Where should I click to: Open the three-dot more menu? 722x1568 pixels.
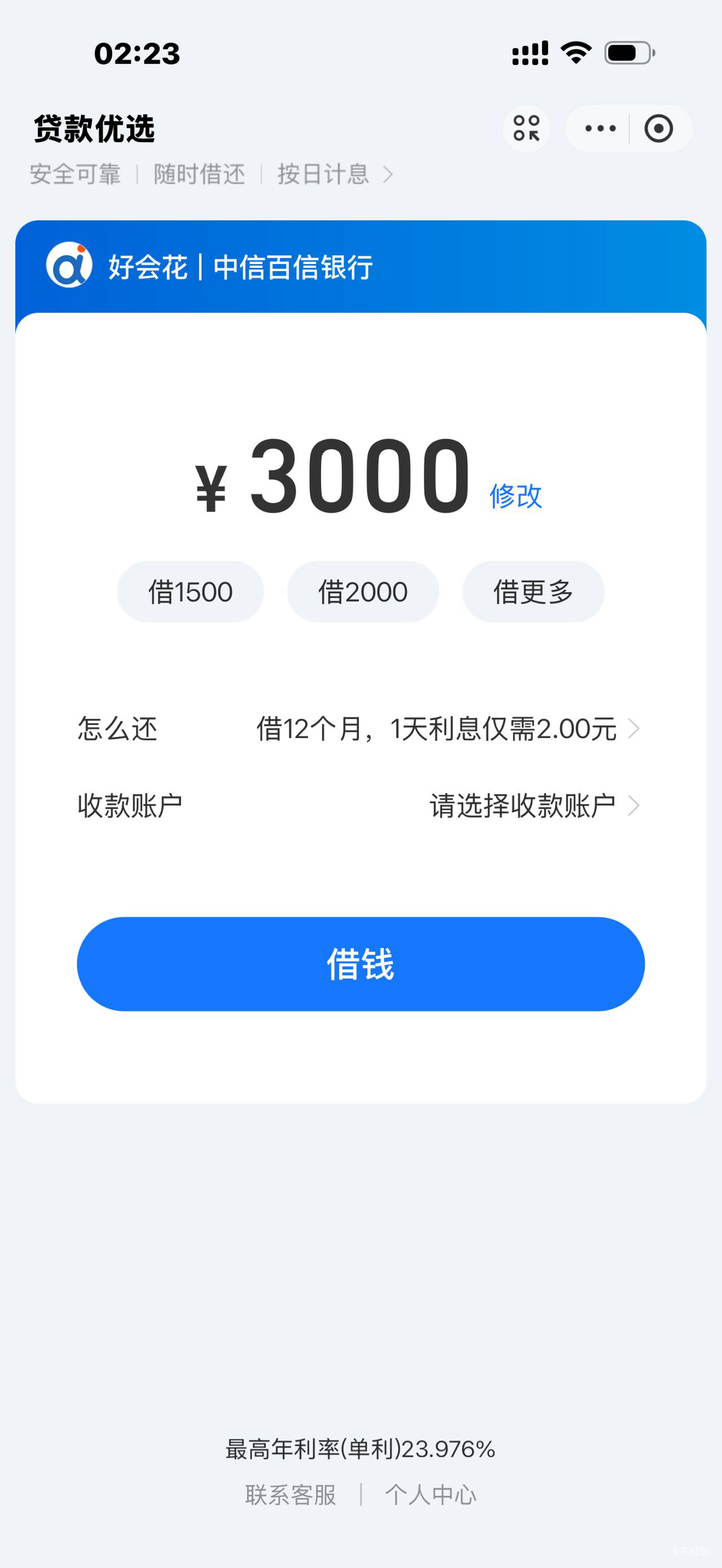pos(600,129)
